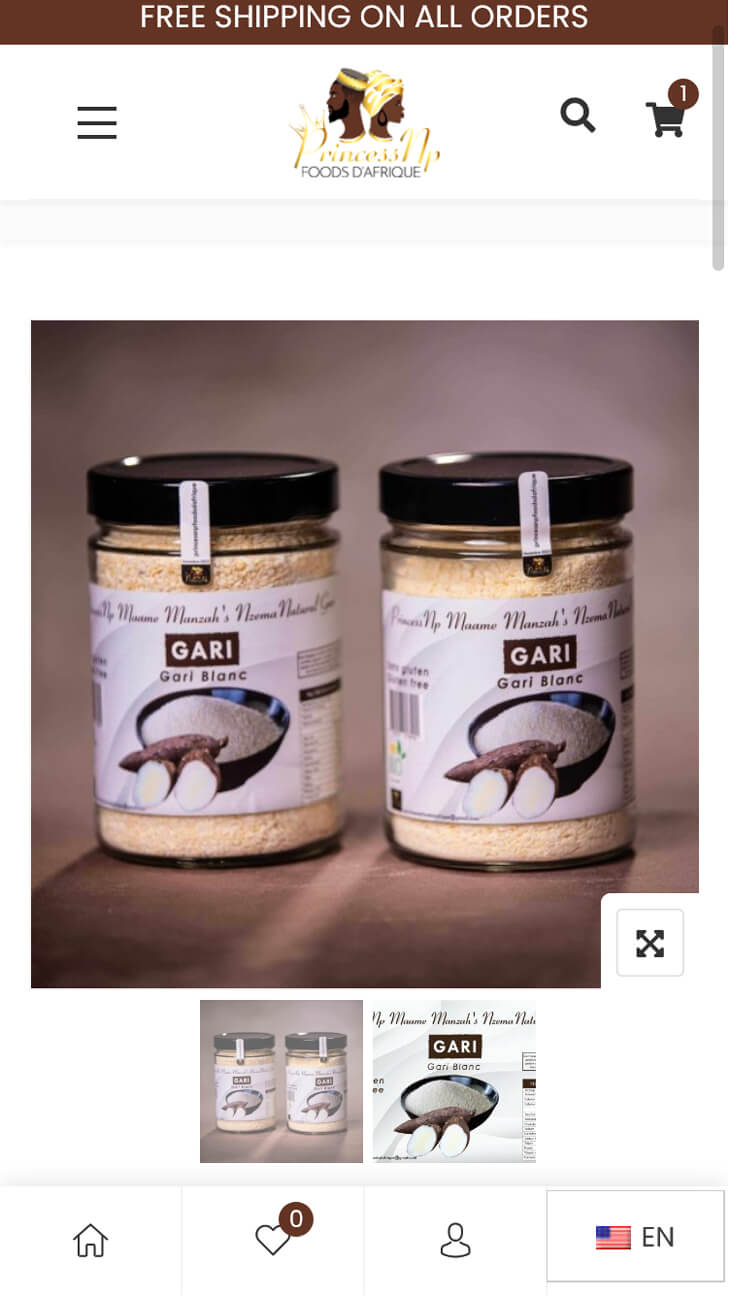Open the account profile tab
This screenshot has height=1297, width=730.
[x=455, y=1240]
